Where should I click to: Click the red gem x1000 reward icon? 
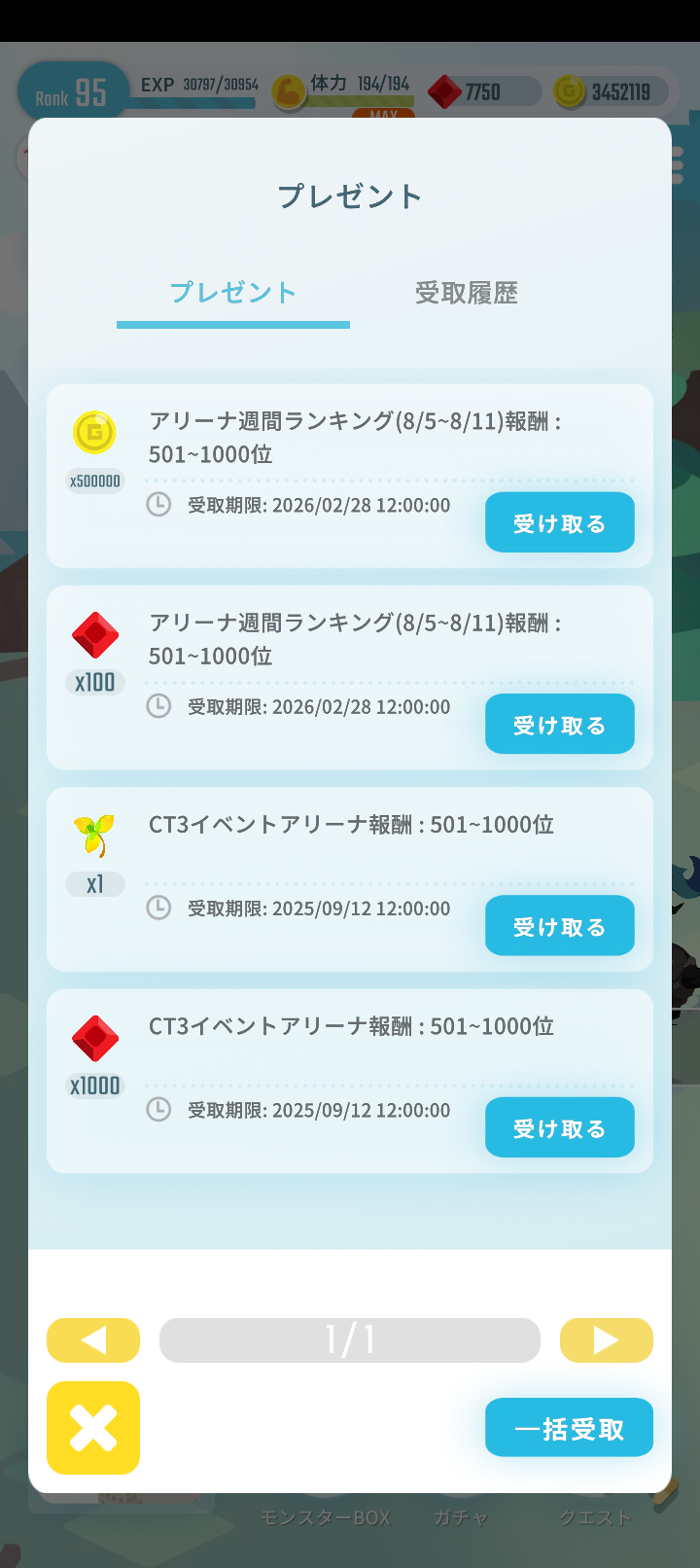coord(94,1039)
